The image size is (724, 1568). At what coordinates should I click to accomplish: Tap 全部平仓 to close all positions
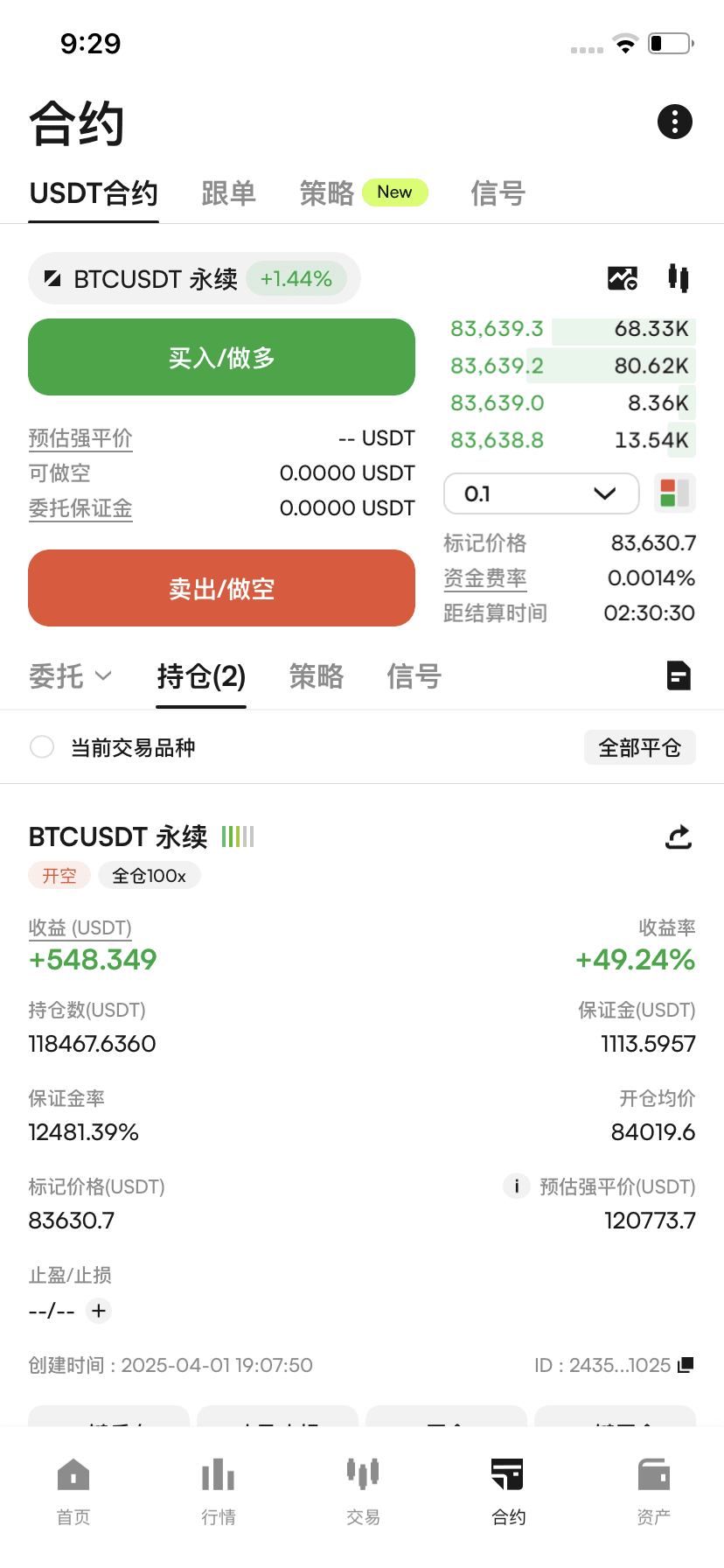pyautogui.click(x=639, y=747)
